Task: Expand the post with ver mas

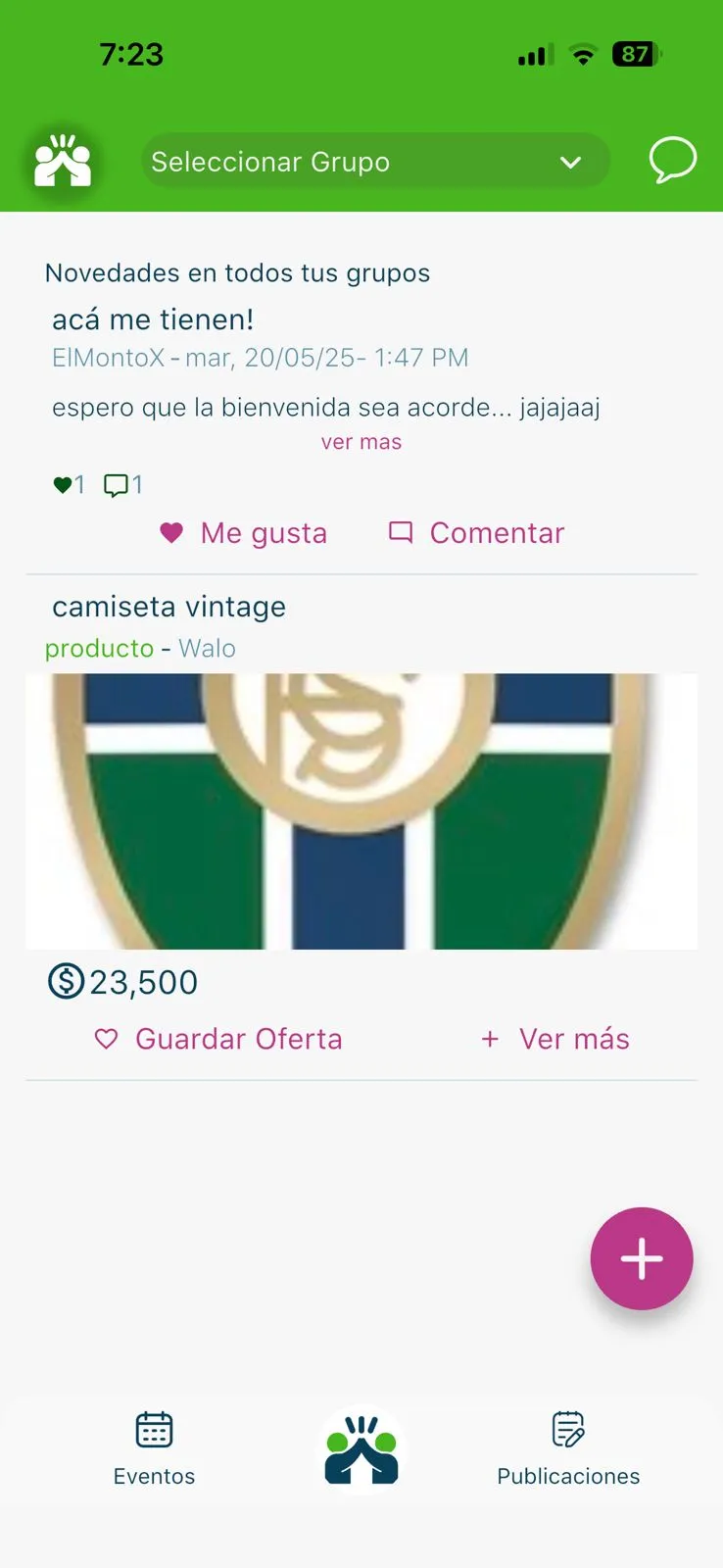Action: click(x=361, y=442)
